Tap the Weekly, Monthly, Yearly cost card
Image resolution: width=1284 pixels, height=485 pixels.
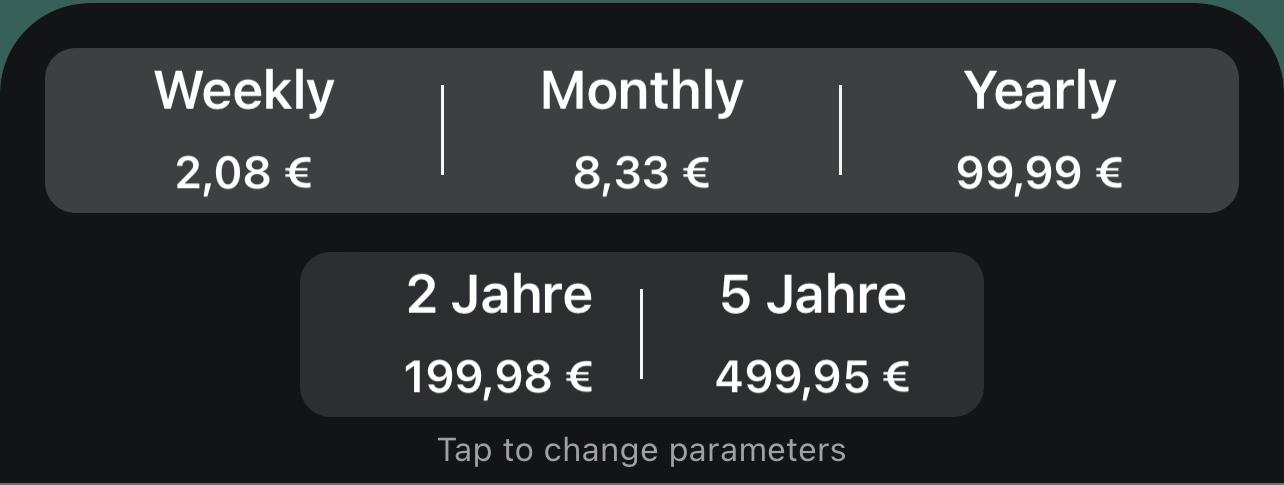click(x=641, y=130)
